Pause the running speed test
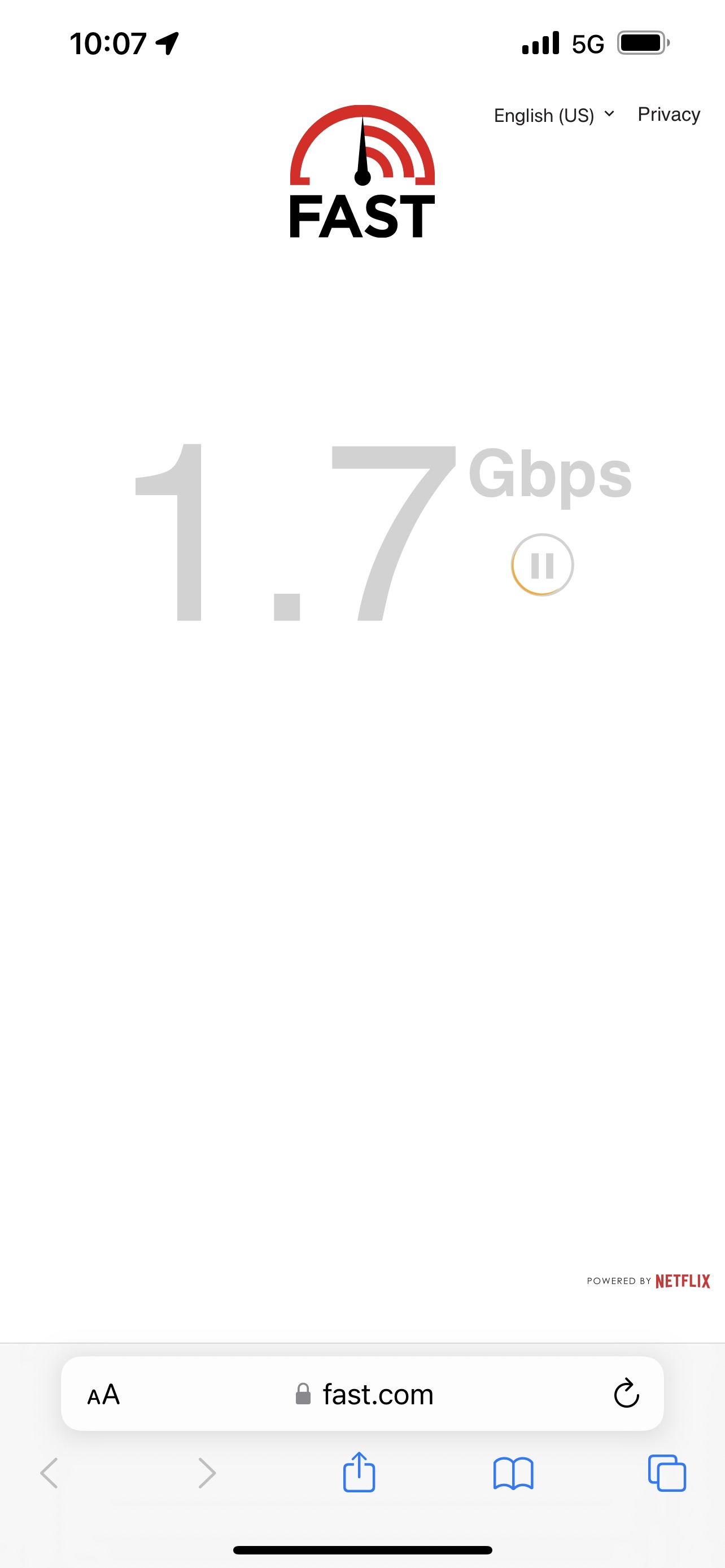 (541, 565)
